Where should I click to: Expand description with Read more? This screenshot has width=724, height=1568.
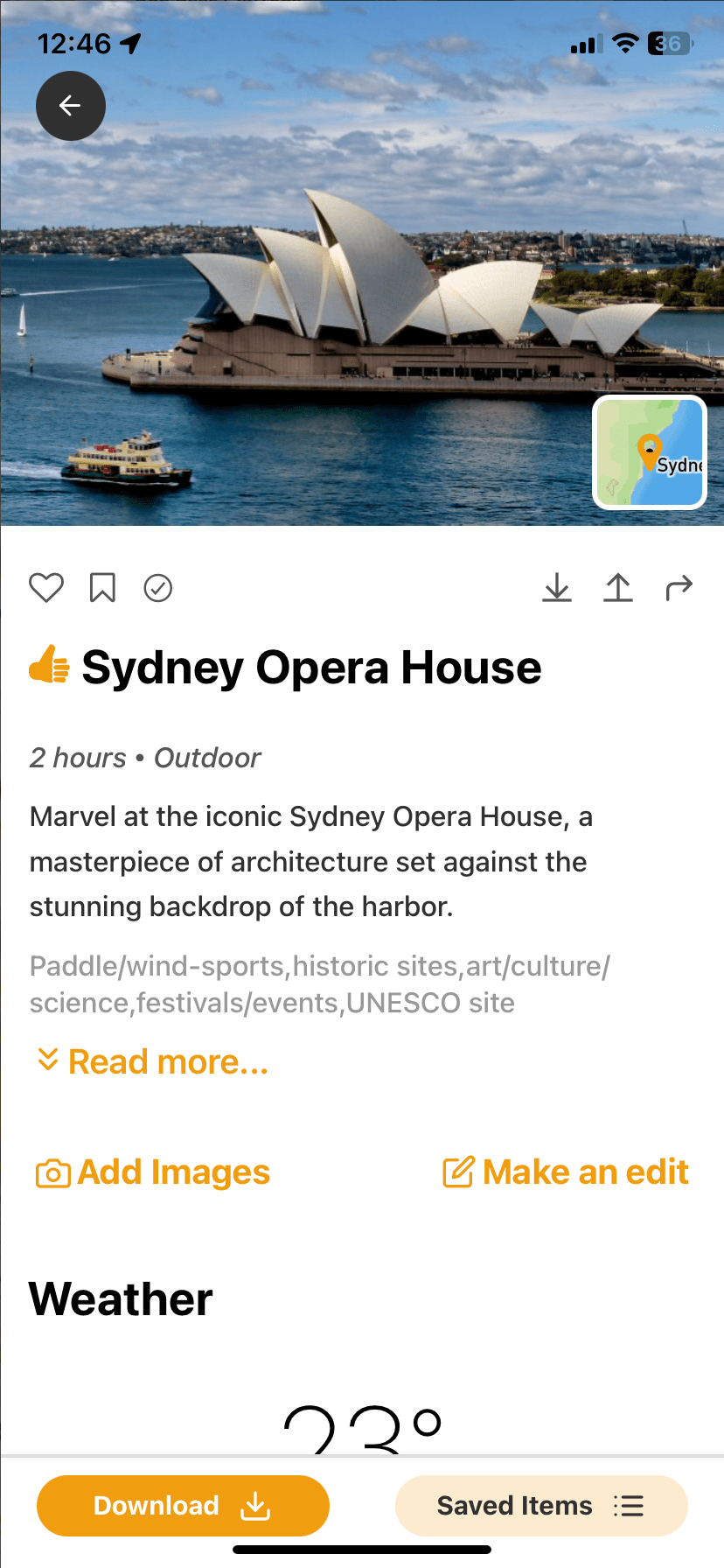pyautogui.click(x=153, y=1061)
